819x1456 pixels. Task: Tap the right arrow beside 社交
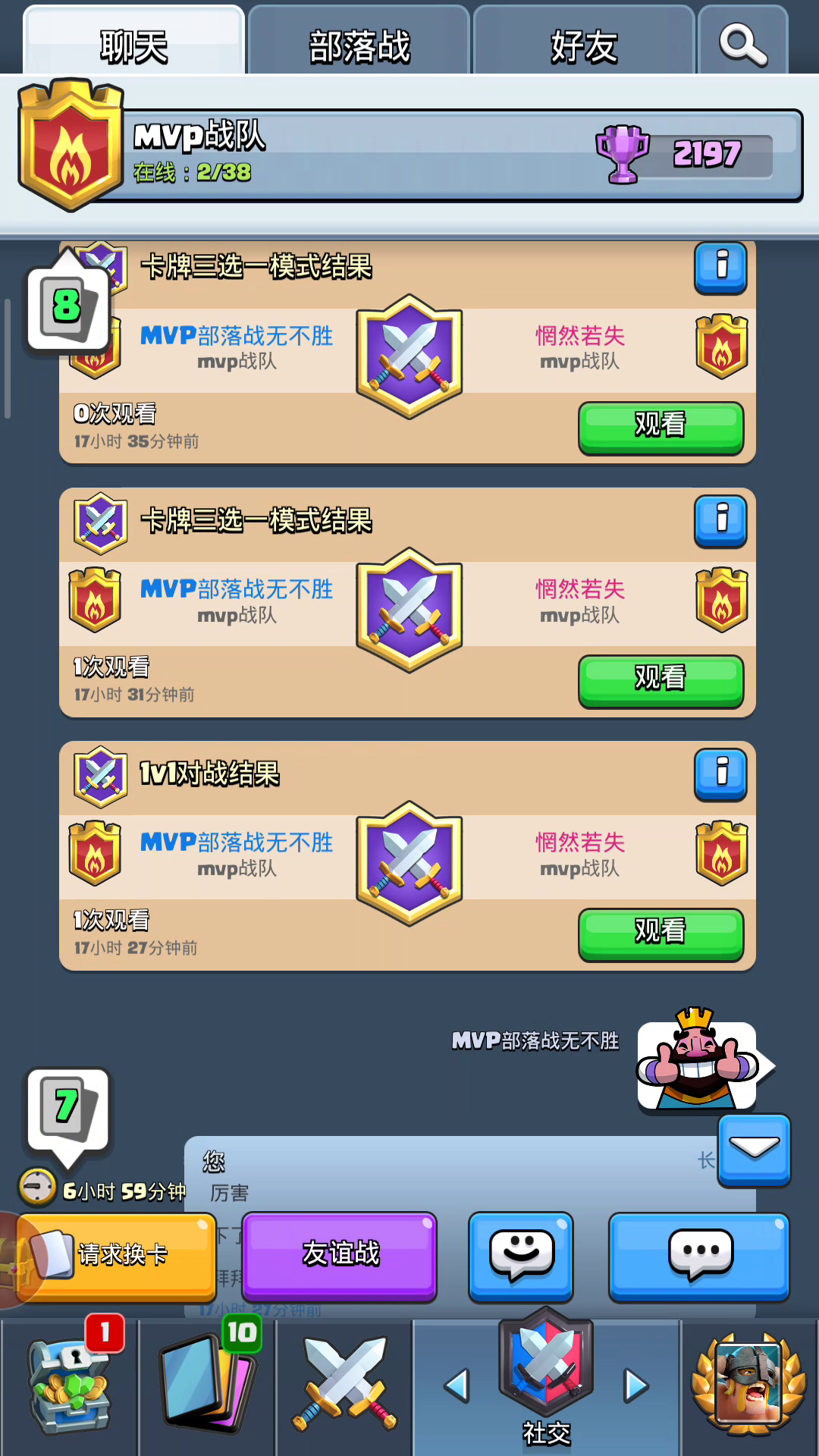click(x=636, y=1386)
